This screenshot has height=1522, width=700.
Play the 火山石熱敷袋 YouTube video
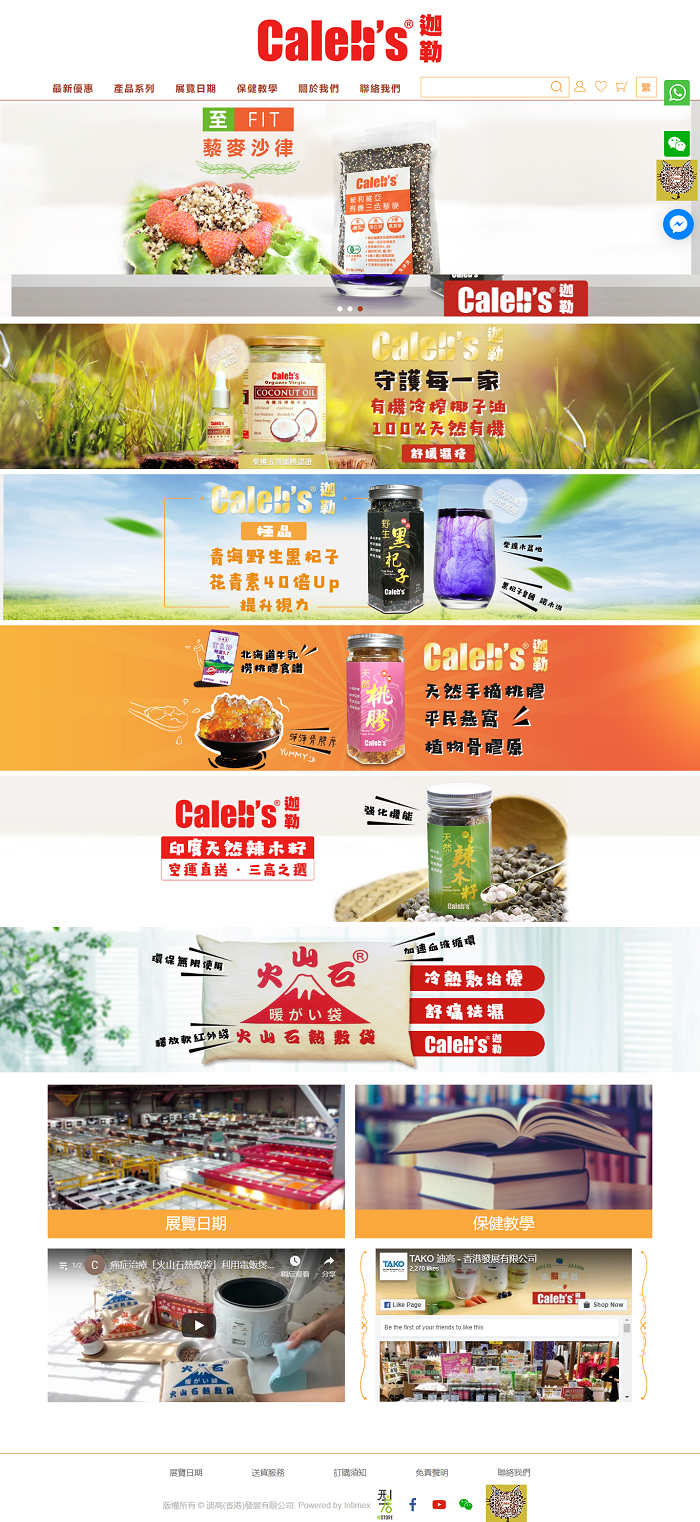[198, 1325]
